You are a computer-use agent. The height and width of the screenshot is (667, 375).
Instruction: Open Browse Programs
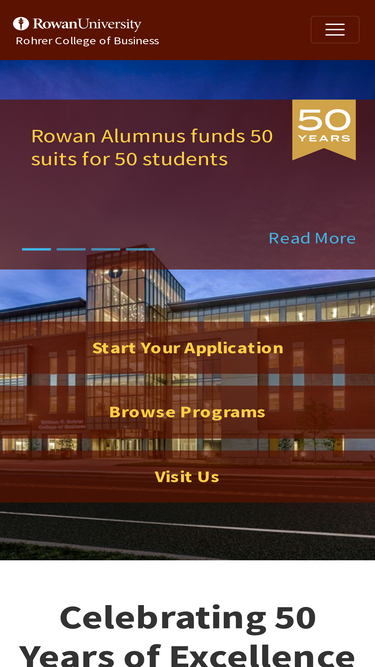coord(188,412)
